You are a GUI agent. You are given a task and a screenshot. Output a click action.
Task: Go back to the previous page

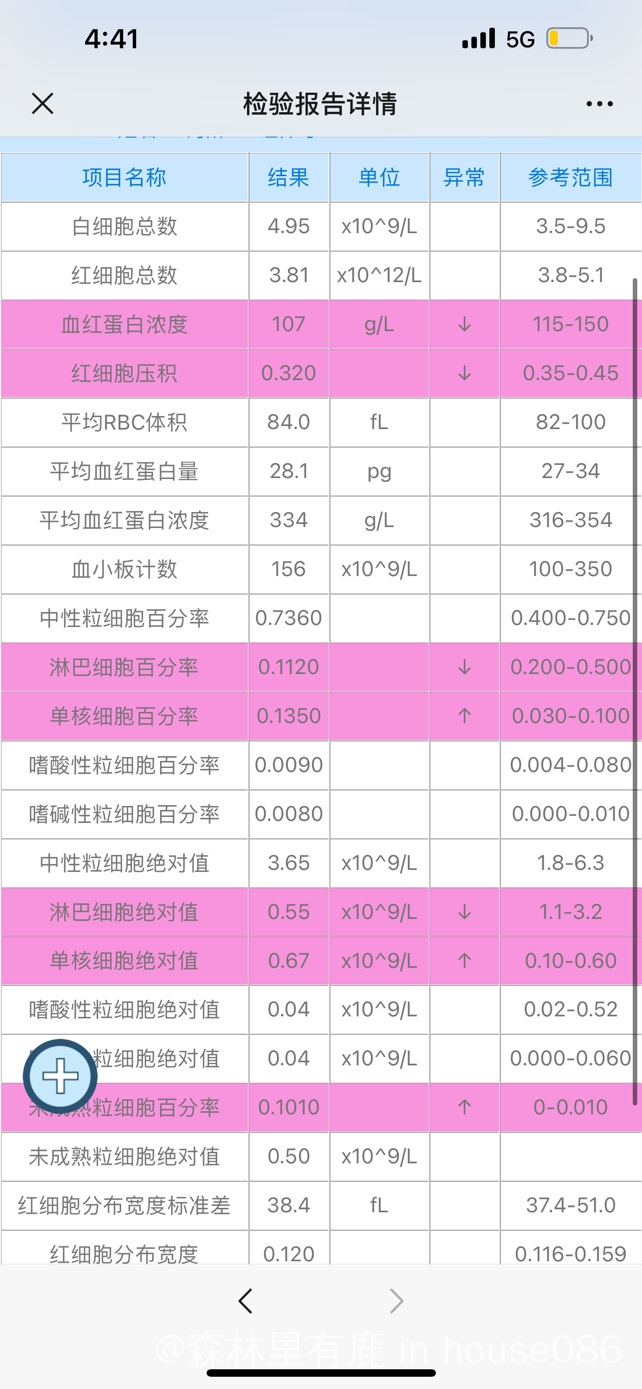click(245, 1301)
